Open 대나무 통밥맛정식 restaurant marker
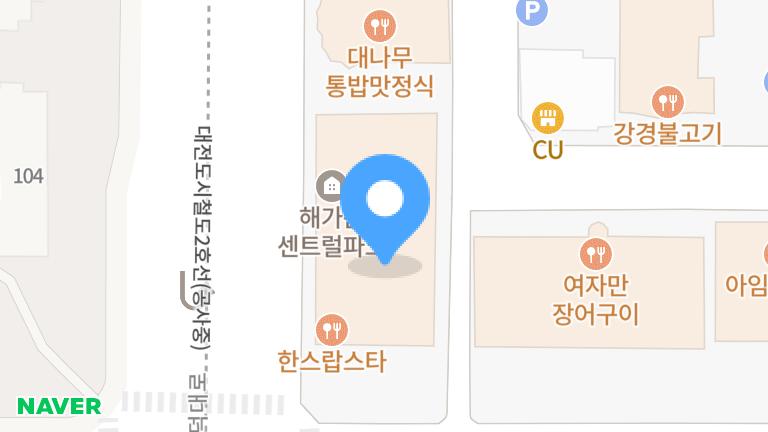This screenshot has height=432, width=768. (x=378, y=25)
